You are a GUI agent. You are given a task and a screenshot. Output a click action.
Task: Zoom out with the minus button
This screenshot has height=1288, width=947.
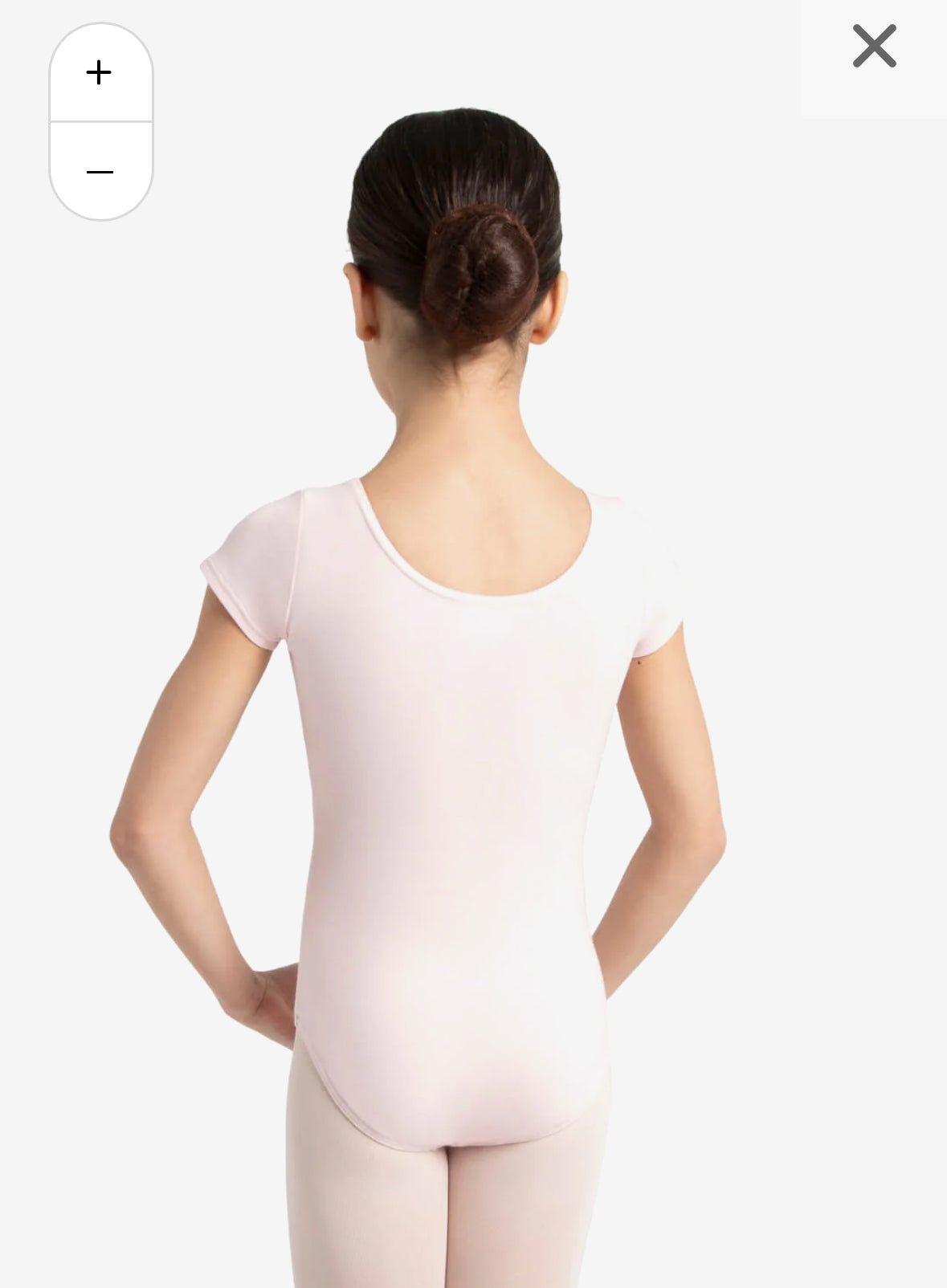click(x=100, y=172)
